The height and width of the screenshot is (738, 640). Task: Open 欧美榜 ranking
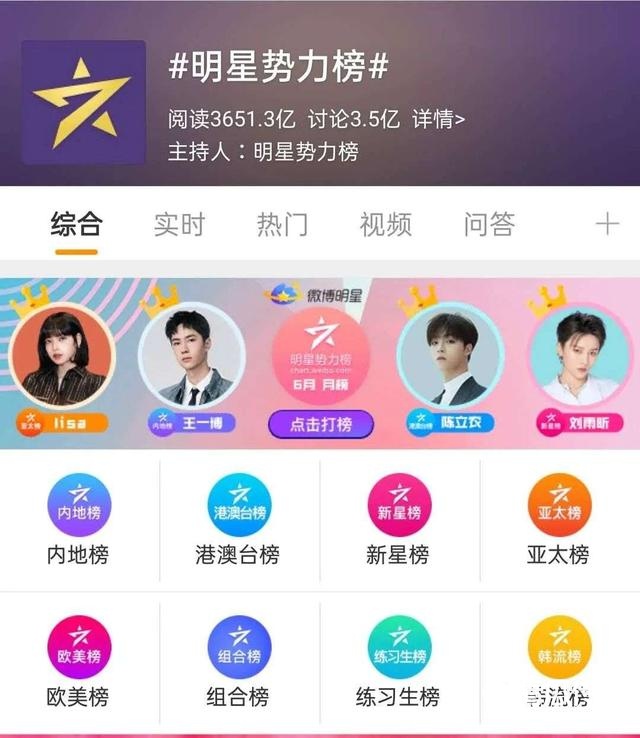pyautogui.click(x=78, y=661)
